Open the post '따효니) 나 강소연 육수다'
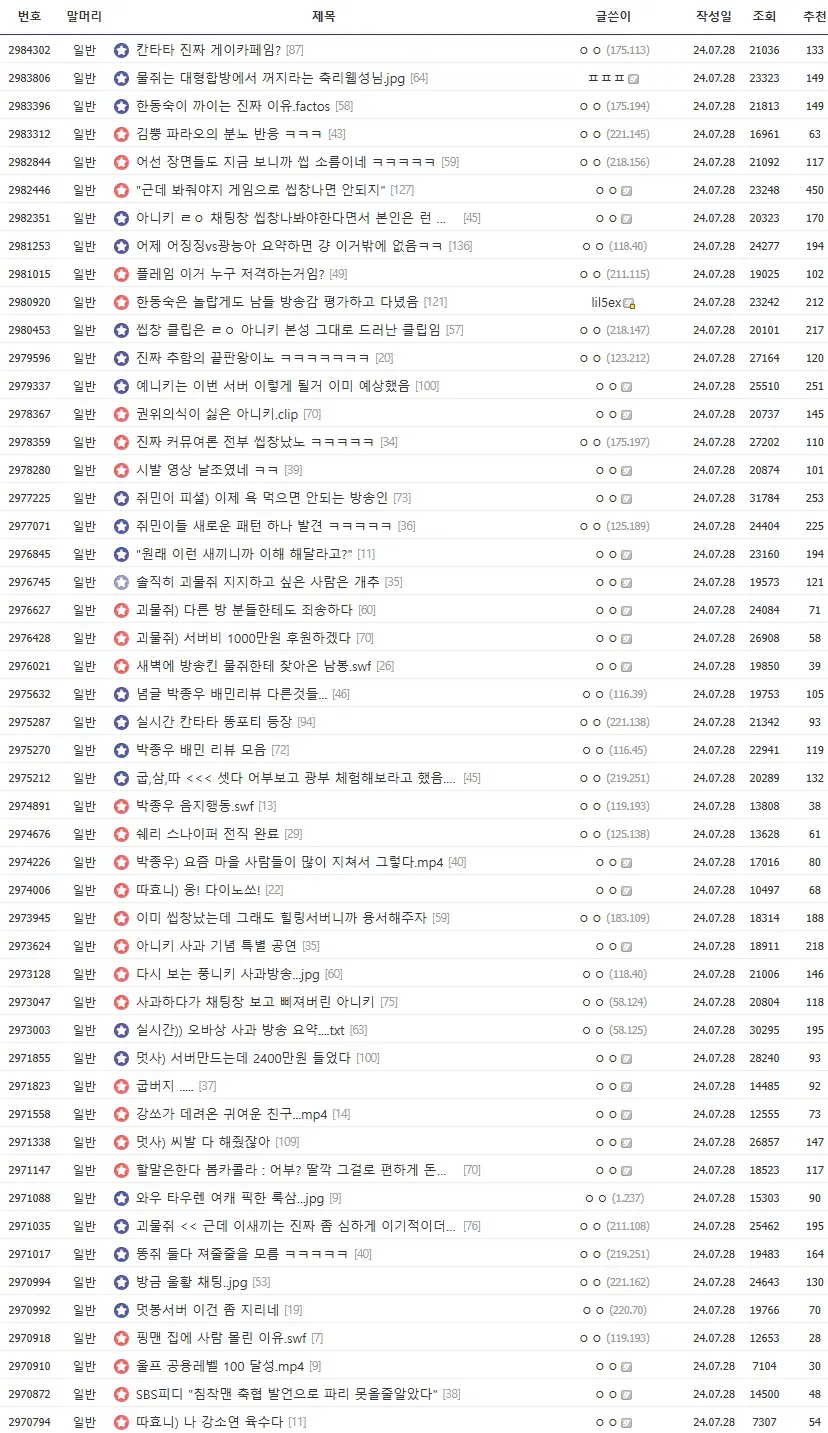 (x=211, y=1422)
